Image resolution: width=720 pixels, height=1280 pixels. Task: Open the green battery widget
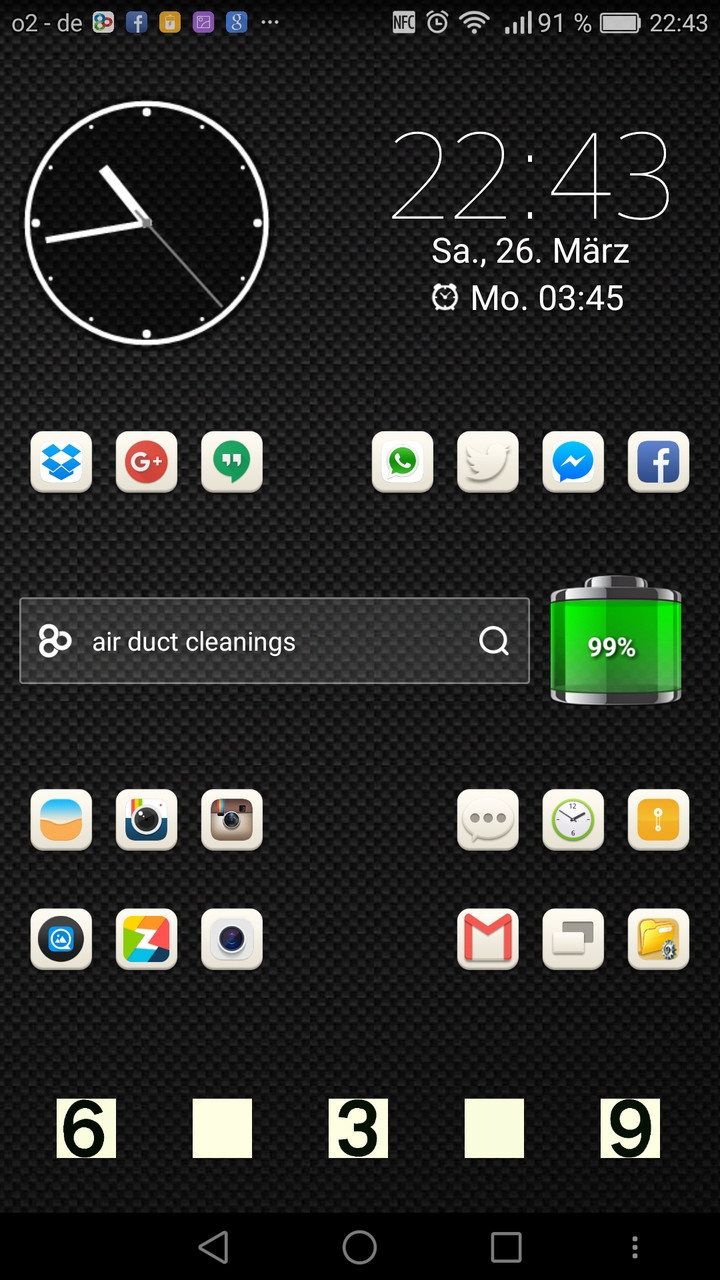pyautogui.click(x=616, y=641)
